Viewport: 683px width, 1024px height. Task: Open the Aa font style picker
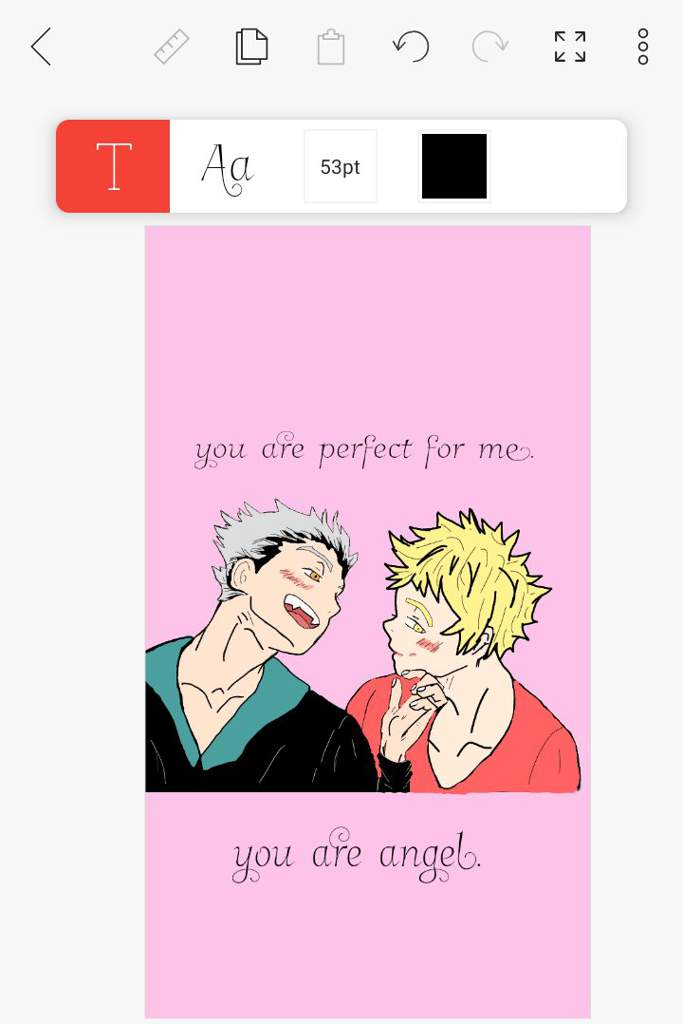pyautogui.click(x=227, y=167)
